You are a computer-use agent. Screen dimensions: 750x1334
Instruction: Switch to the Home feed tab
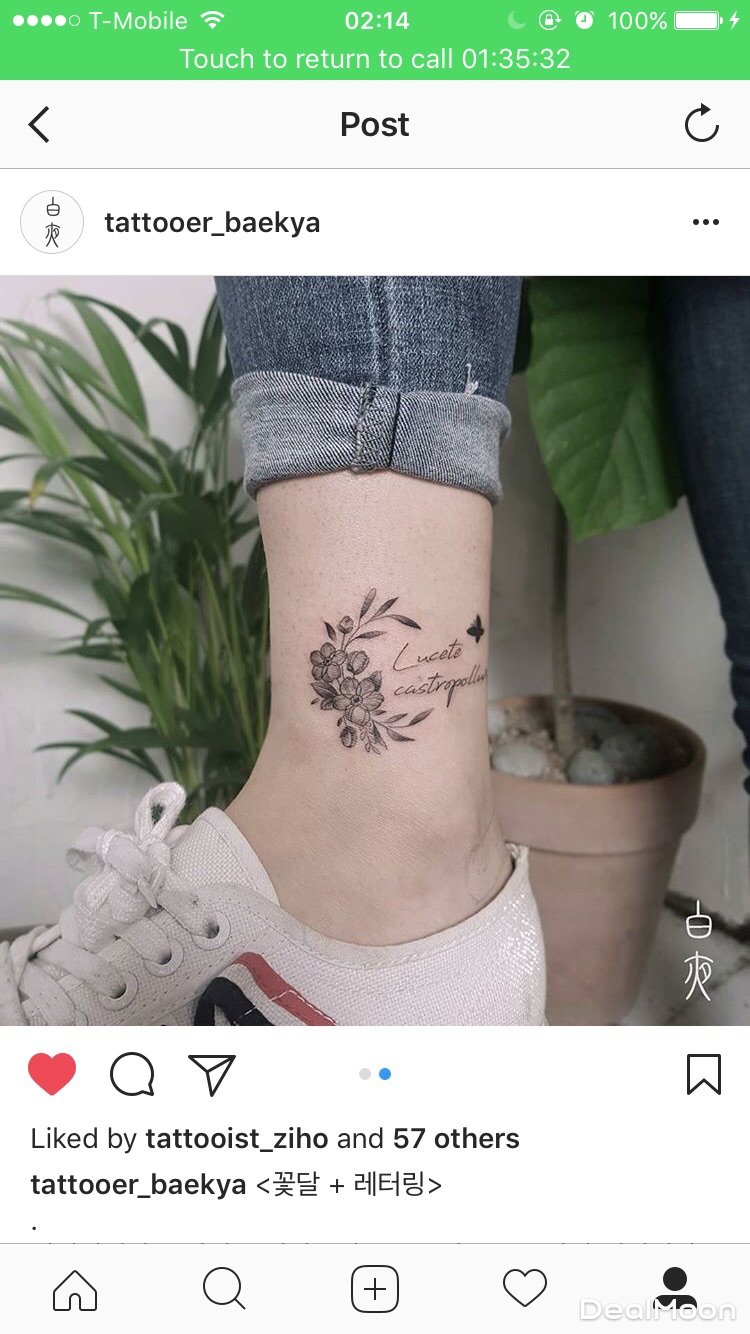pos(75,1289)
